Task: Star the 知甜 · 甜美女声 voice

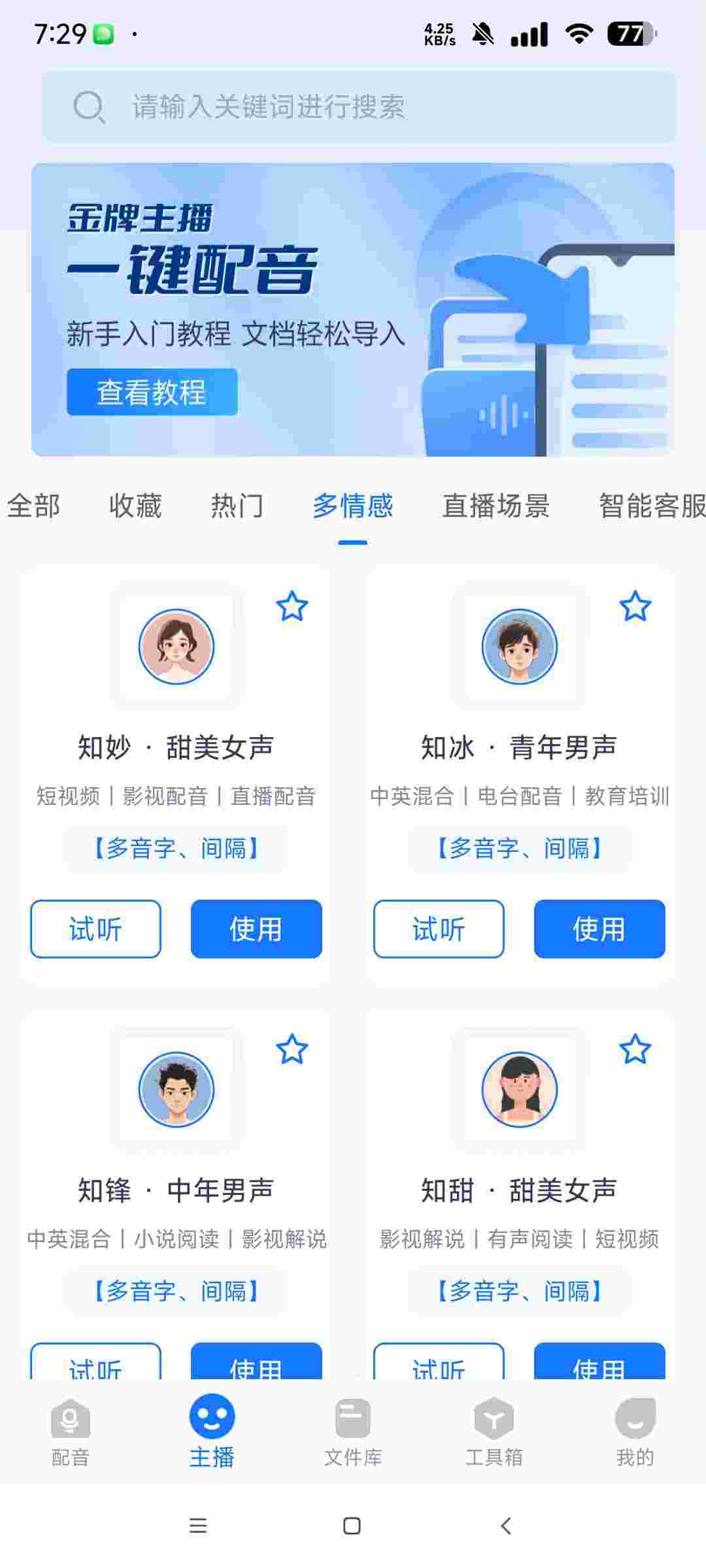Action: pos(635,1049)
